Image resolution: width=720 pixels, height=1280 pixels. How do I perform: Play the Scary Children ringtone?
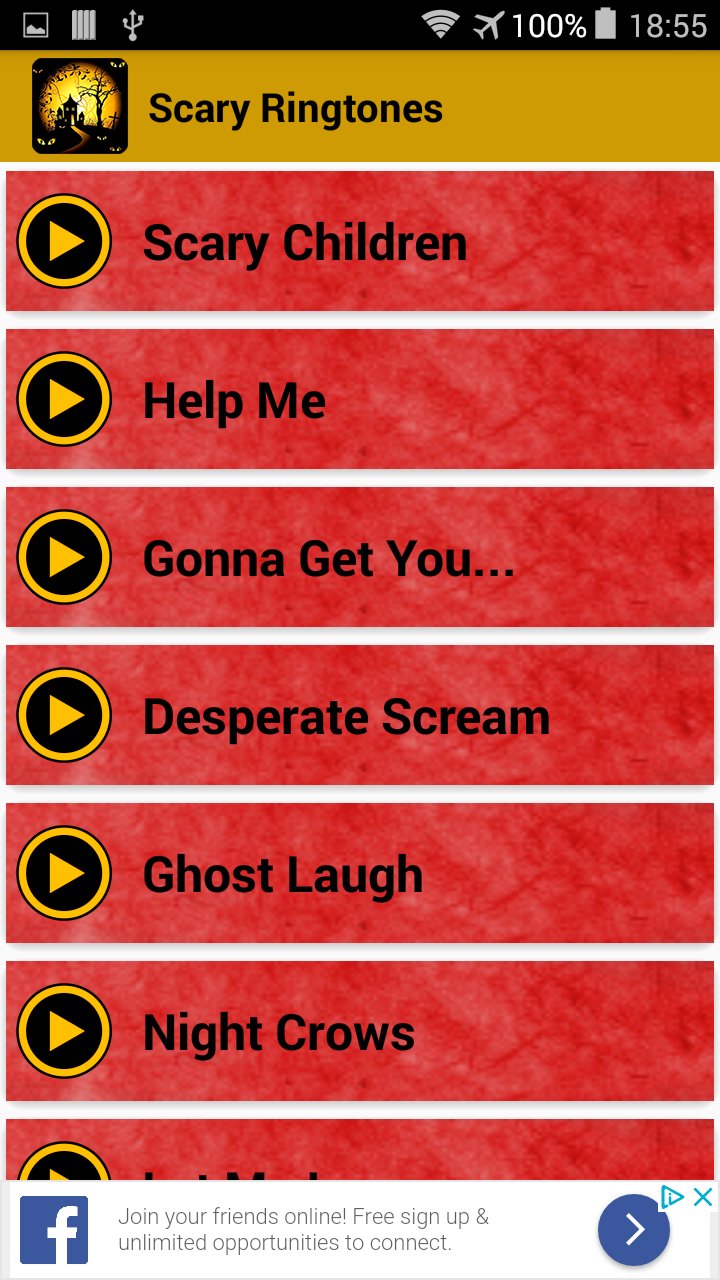(x=64, y=241)
